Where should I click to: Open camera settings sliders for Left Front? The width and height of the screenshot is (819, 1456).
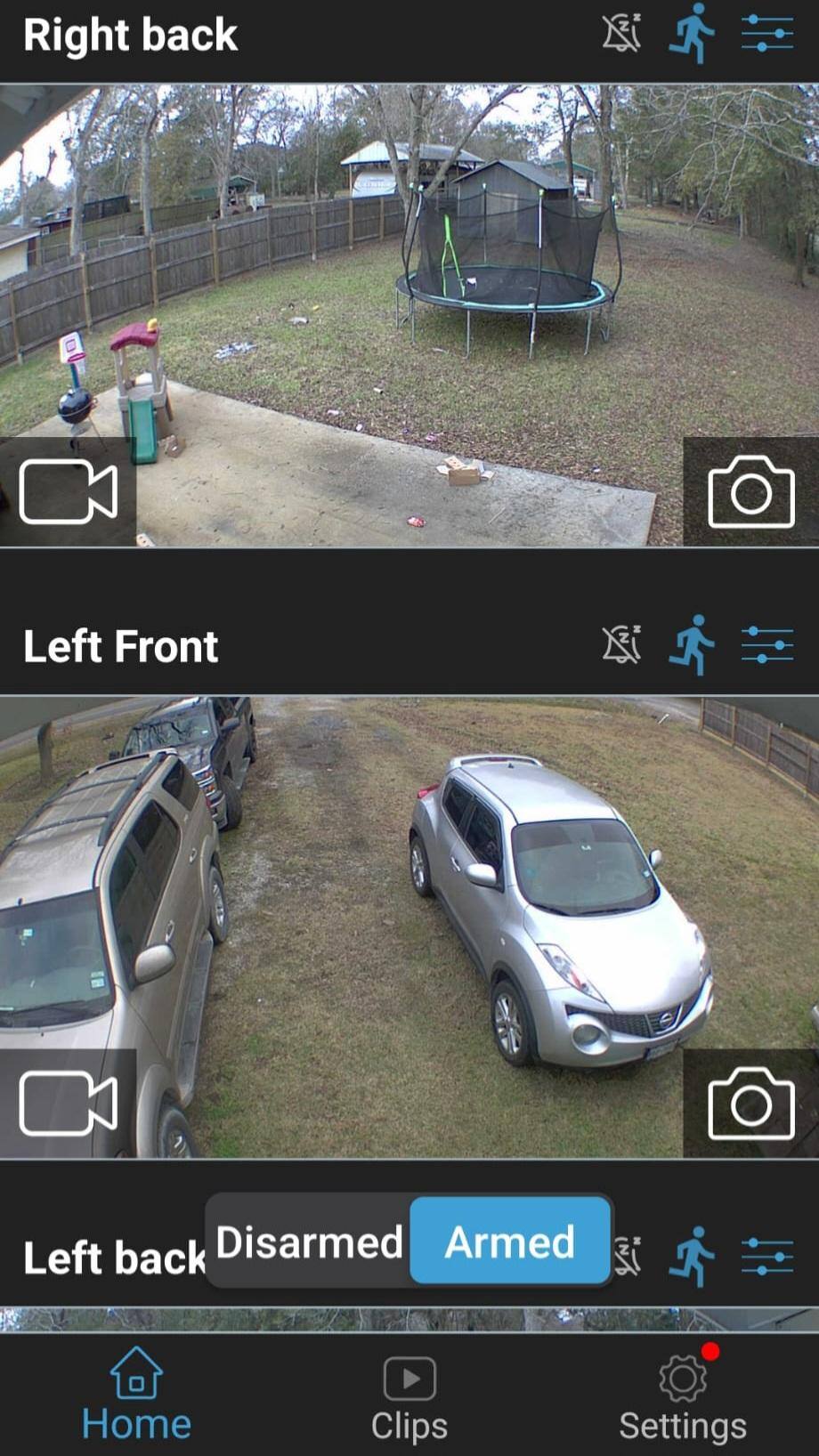766,644
